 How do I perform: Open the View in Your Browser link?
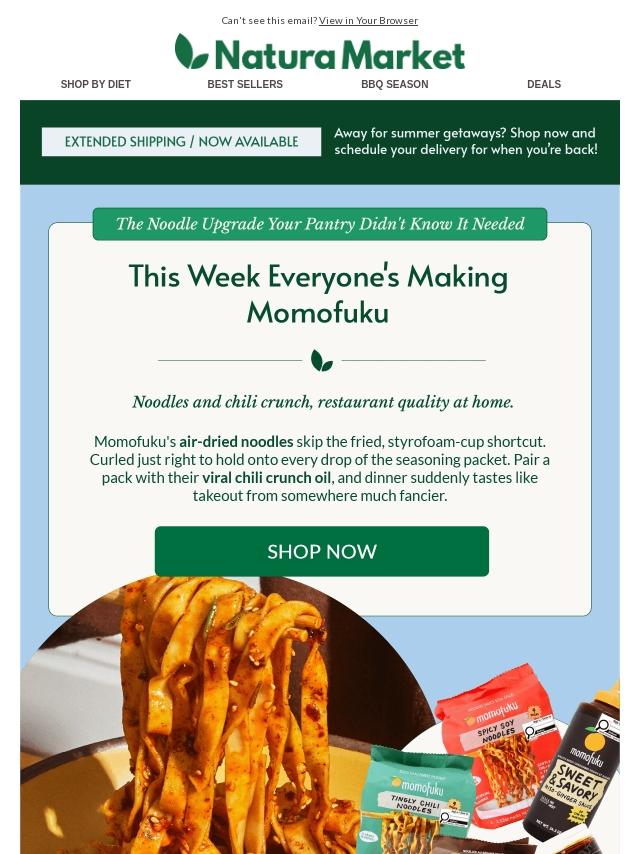(368, 21)
